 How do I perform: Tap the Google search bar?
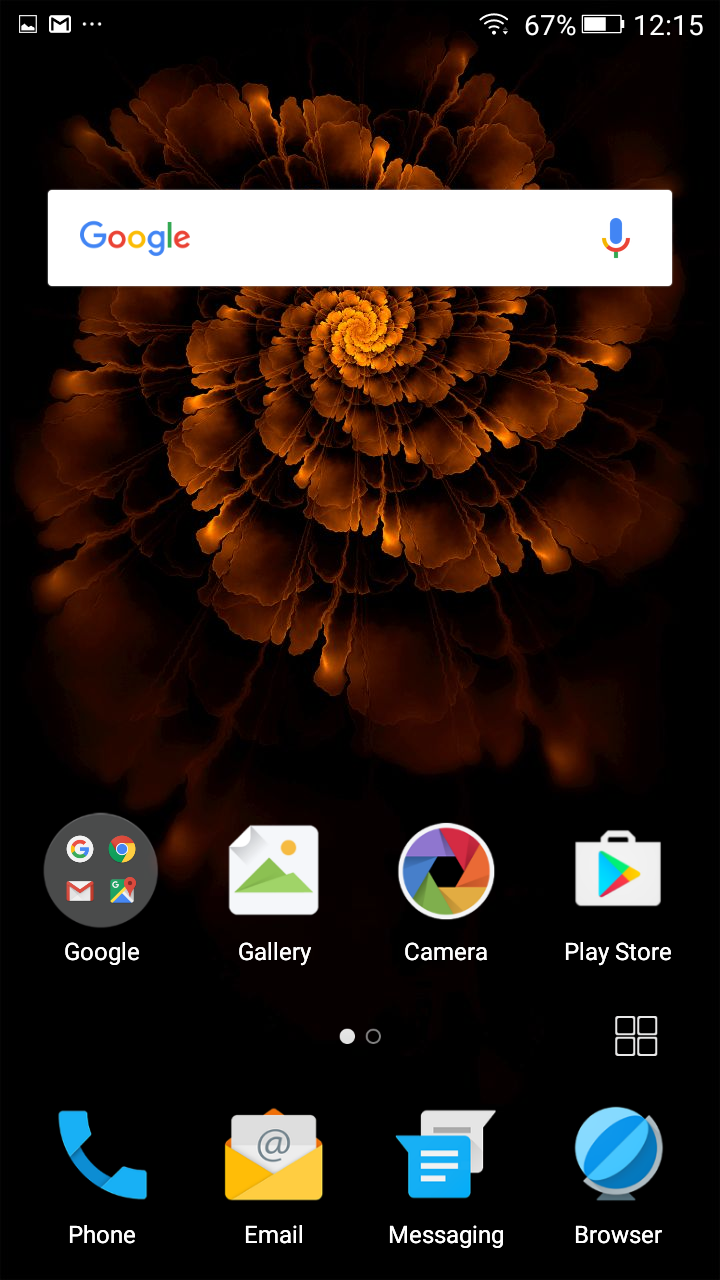coord(360,238)
